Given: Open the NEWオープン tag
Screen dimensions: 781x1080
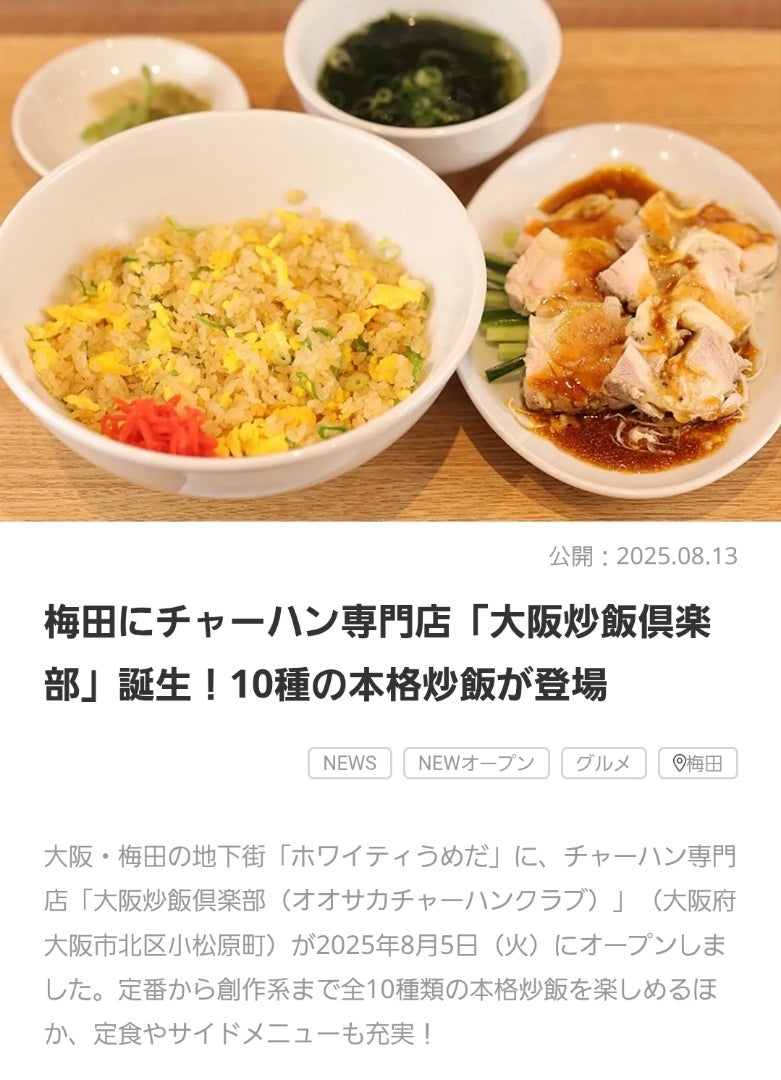Looking at the screenshot, I should click(x=476, y=763).
